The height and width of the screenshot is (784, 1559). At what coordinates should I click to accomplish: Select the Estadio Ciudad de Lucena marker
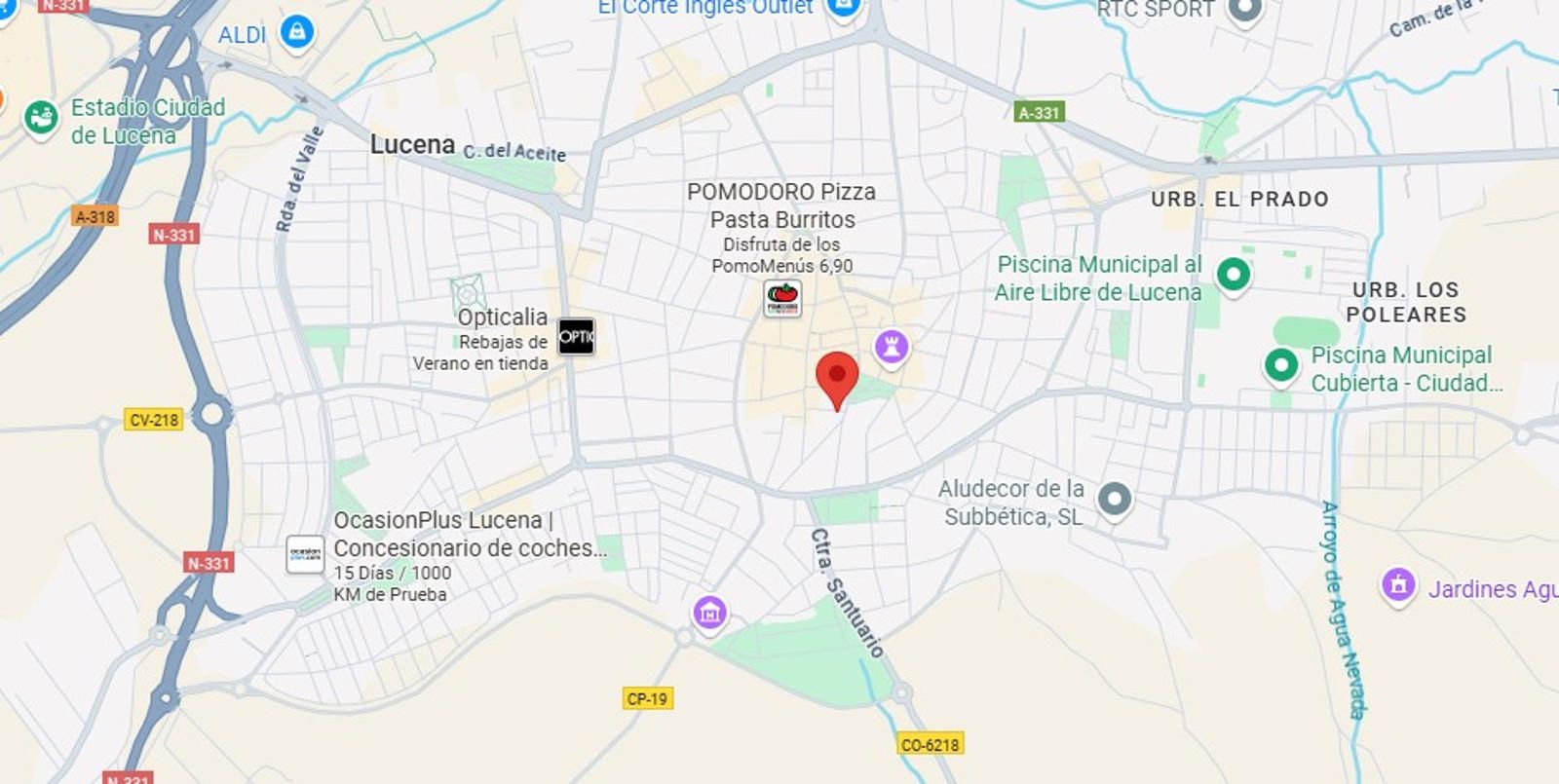(x=41, y=119)
